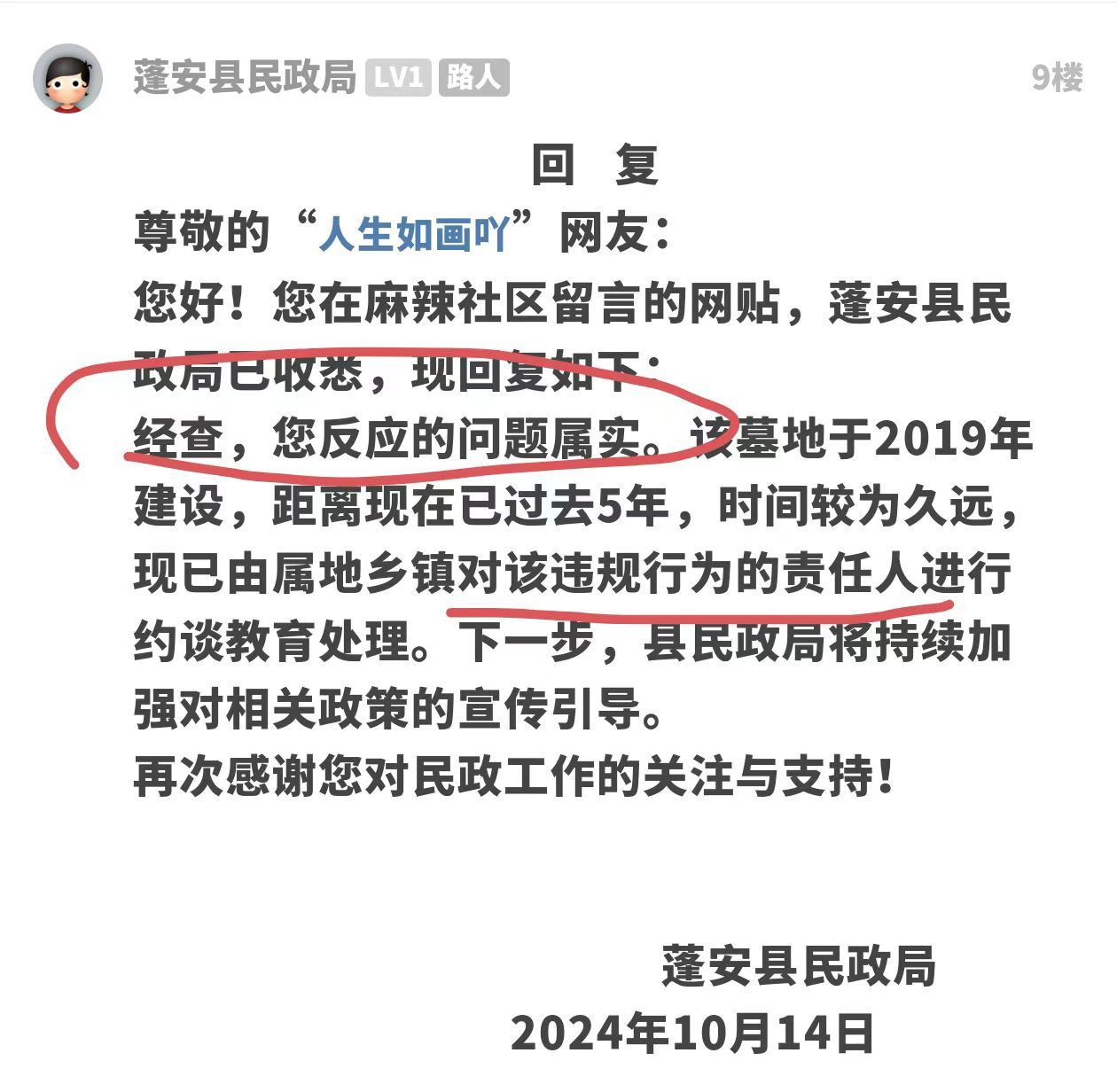Open the 蓬安县民政局 user profile name

(244, 78)
